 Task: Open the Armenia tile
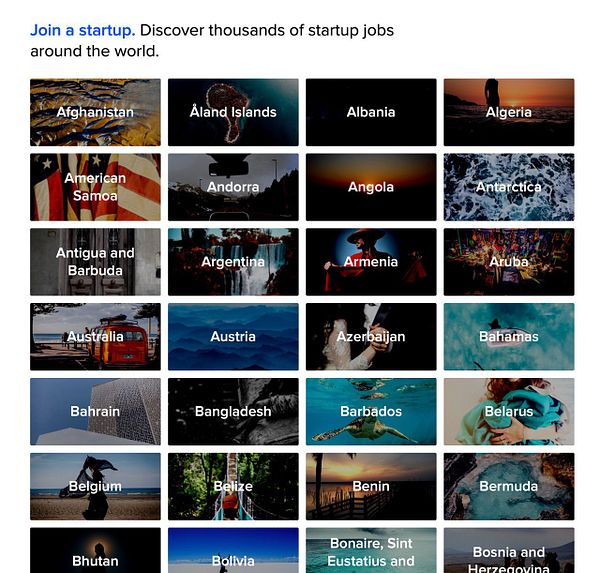371,262
